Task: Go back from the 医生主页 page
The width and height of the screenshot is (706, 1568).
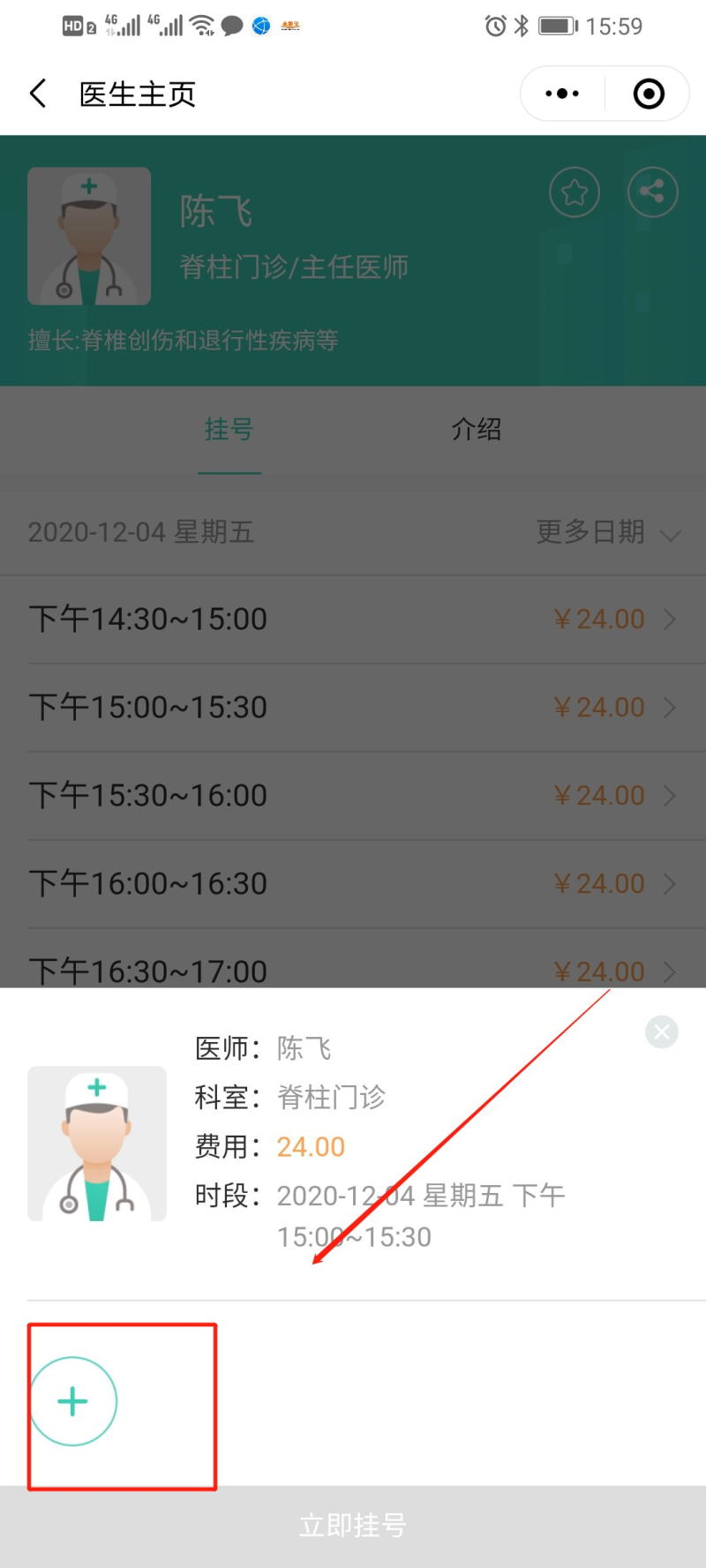Action: (x=38, y=94)
